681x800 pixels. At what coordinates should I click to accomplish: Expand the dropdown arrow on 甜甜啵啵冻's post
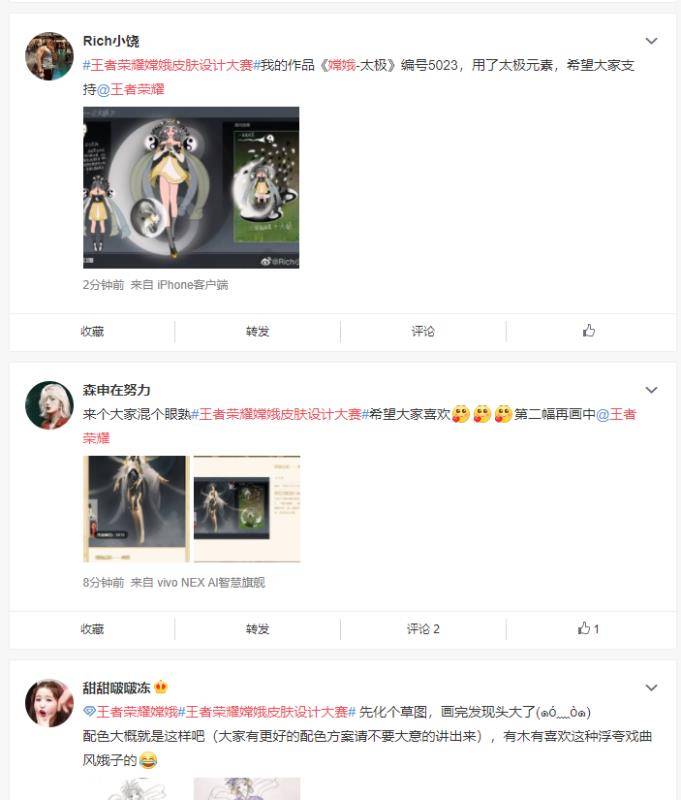651,688
